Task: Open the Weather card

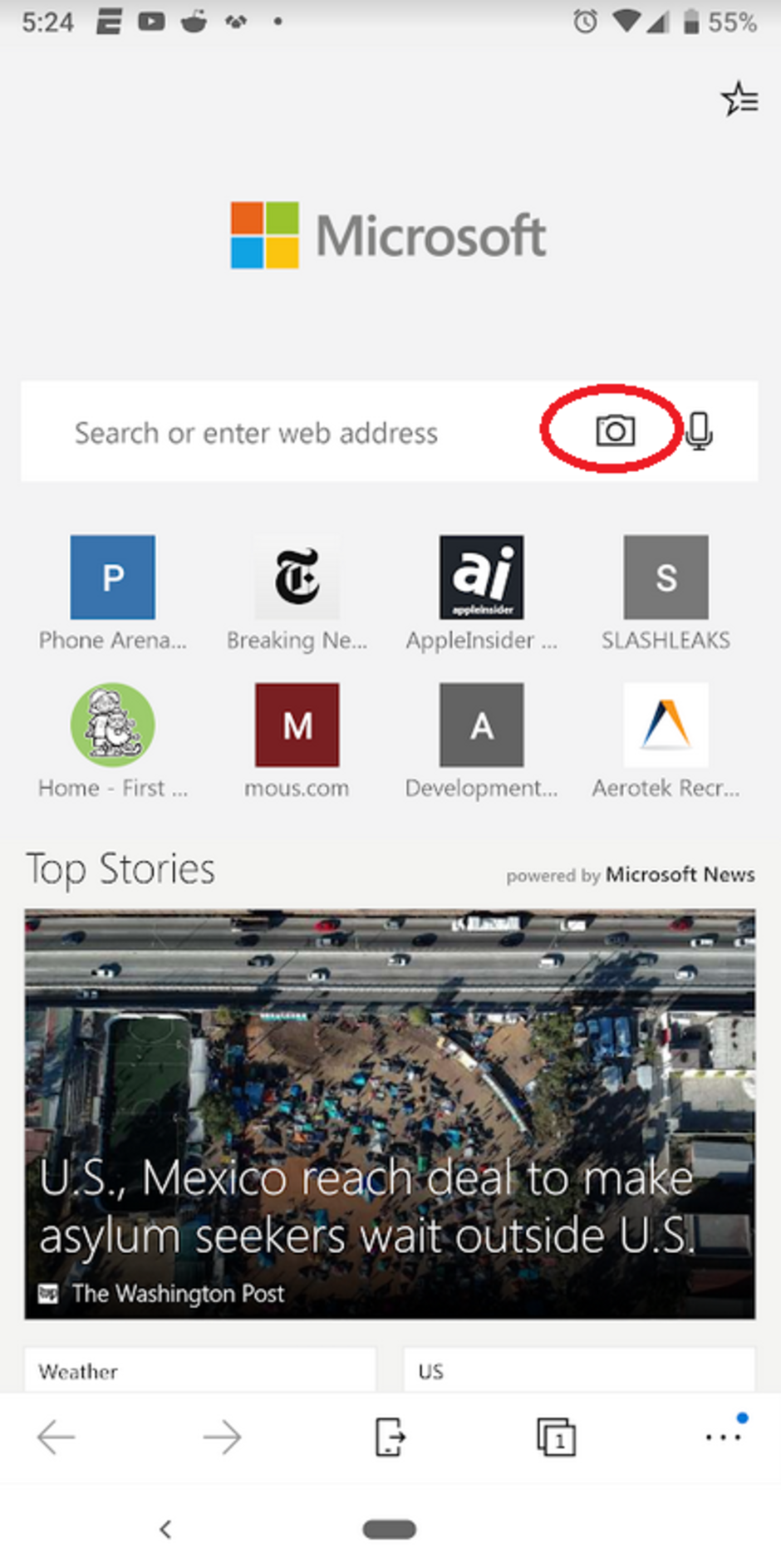Action: pyautogui.click(x=199, y=1370)
